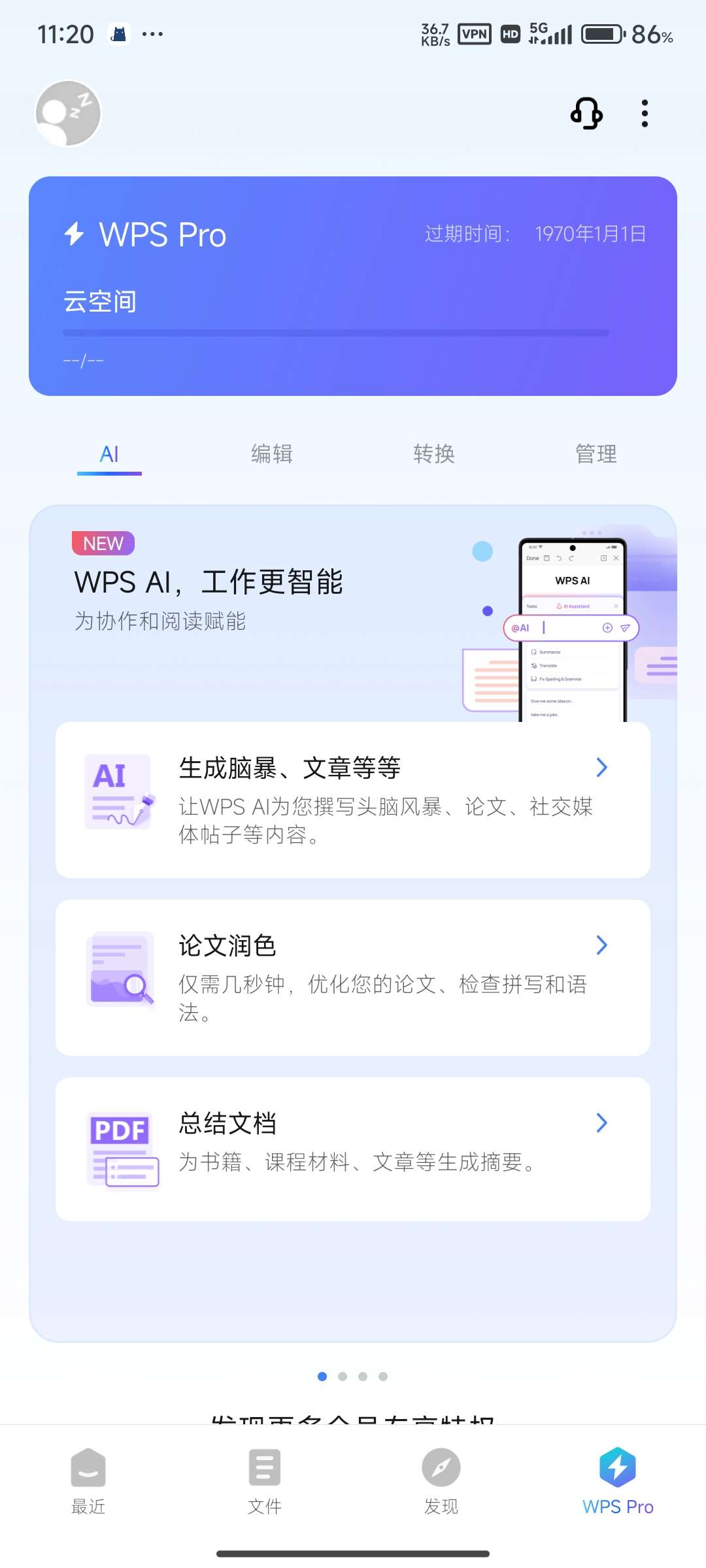Contact customer support via headset icon

coord(586,114)
